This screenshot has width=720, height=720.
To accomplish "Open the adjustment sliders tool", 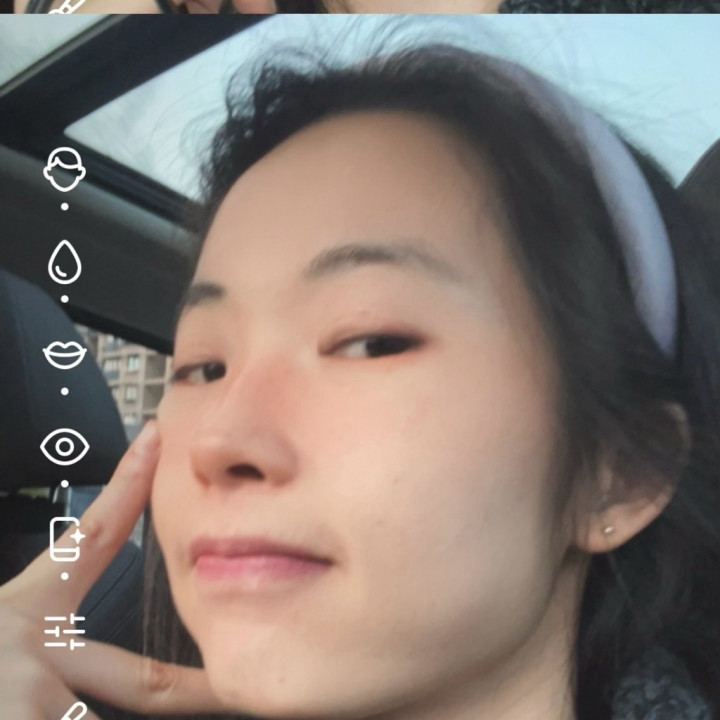I will pos(64,631).
